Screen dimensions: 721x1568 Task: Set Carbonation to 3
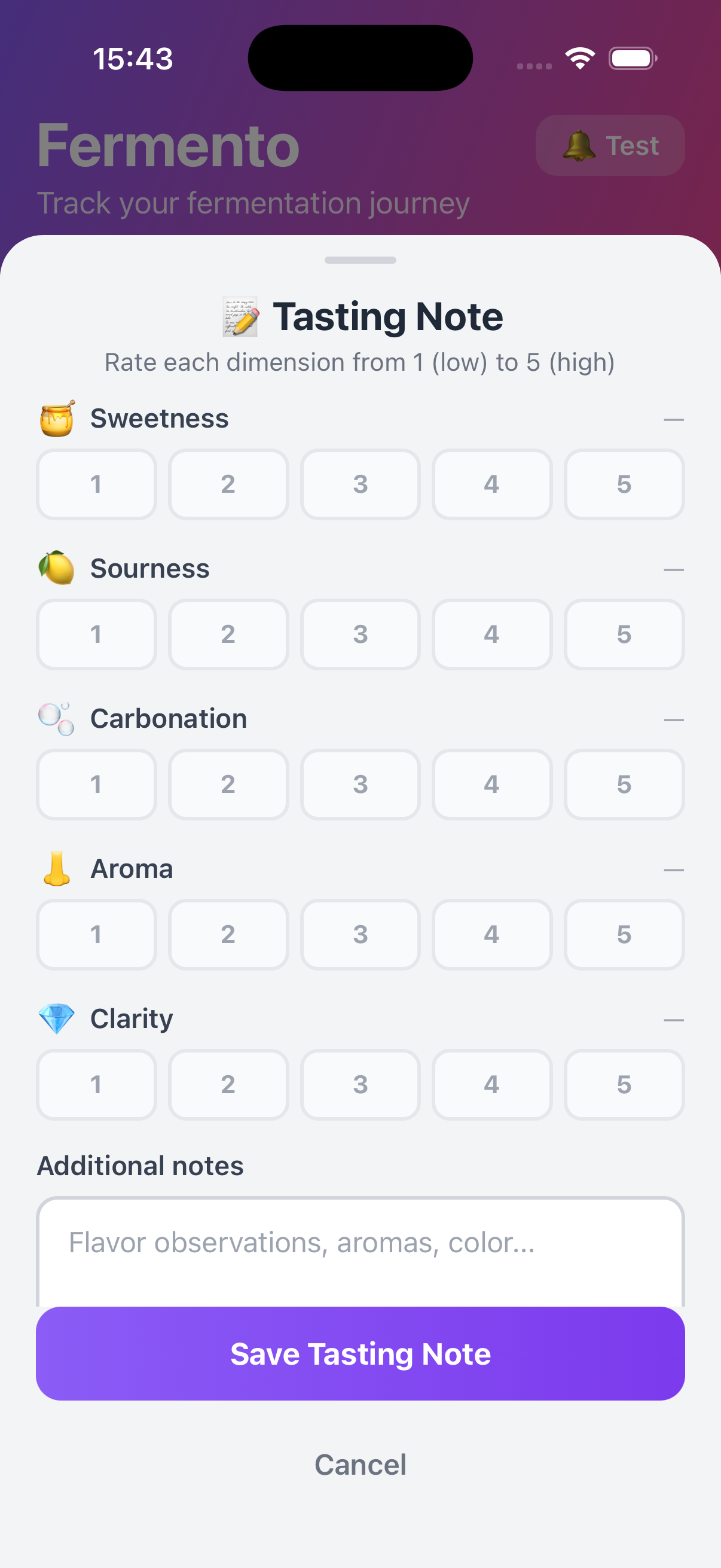[x=360, y=785]
